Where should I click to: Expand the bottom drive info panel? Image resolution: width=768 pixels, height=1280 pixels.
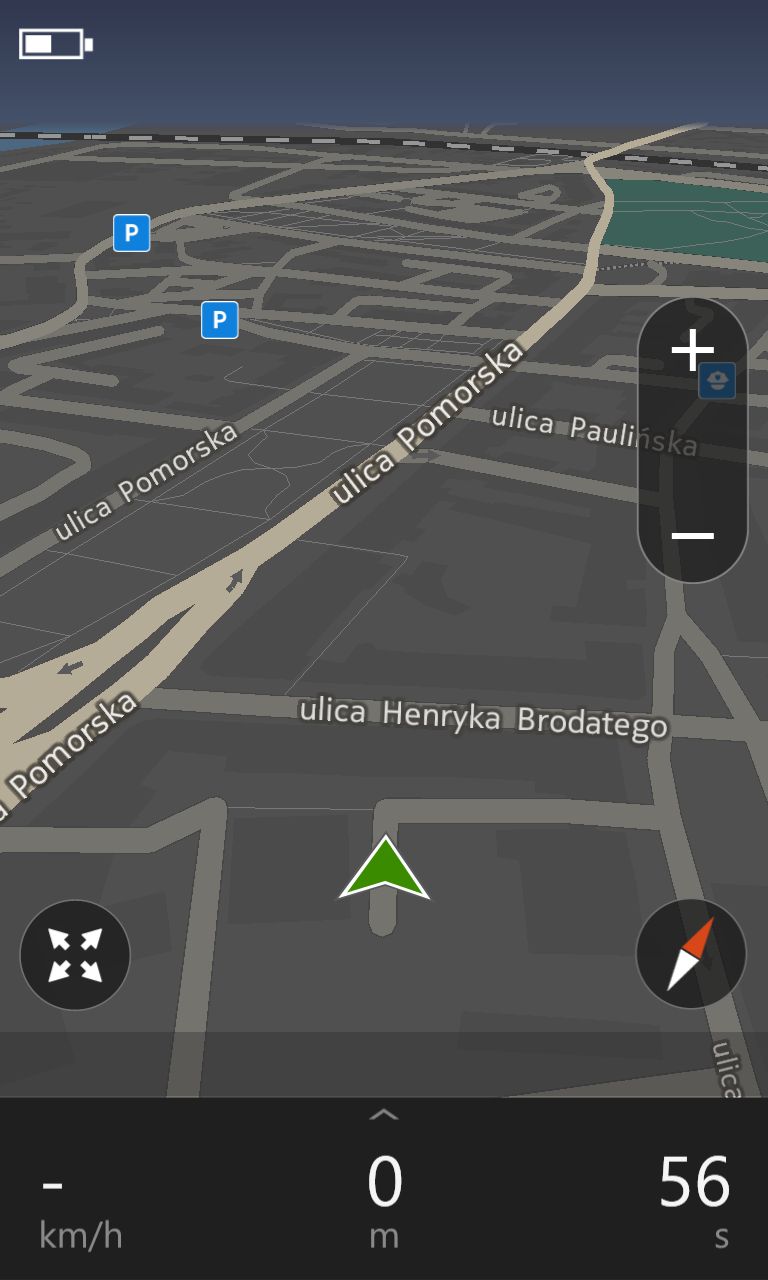tap(384, 1115)
